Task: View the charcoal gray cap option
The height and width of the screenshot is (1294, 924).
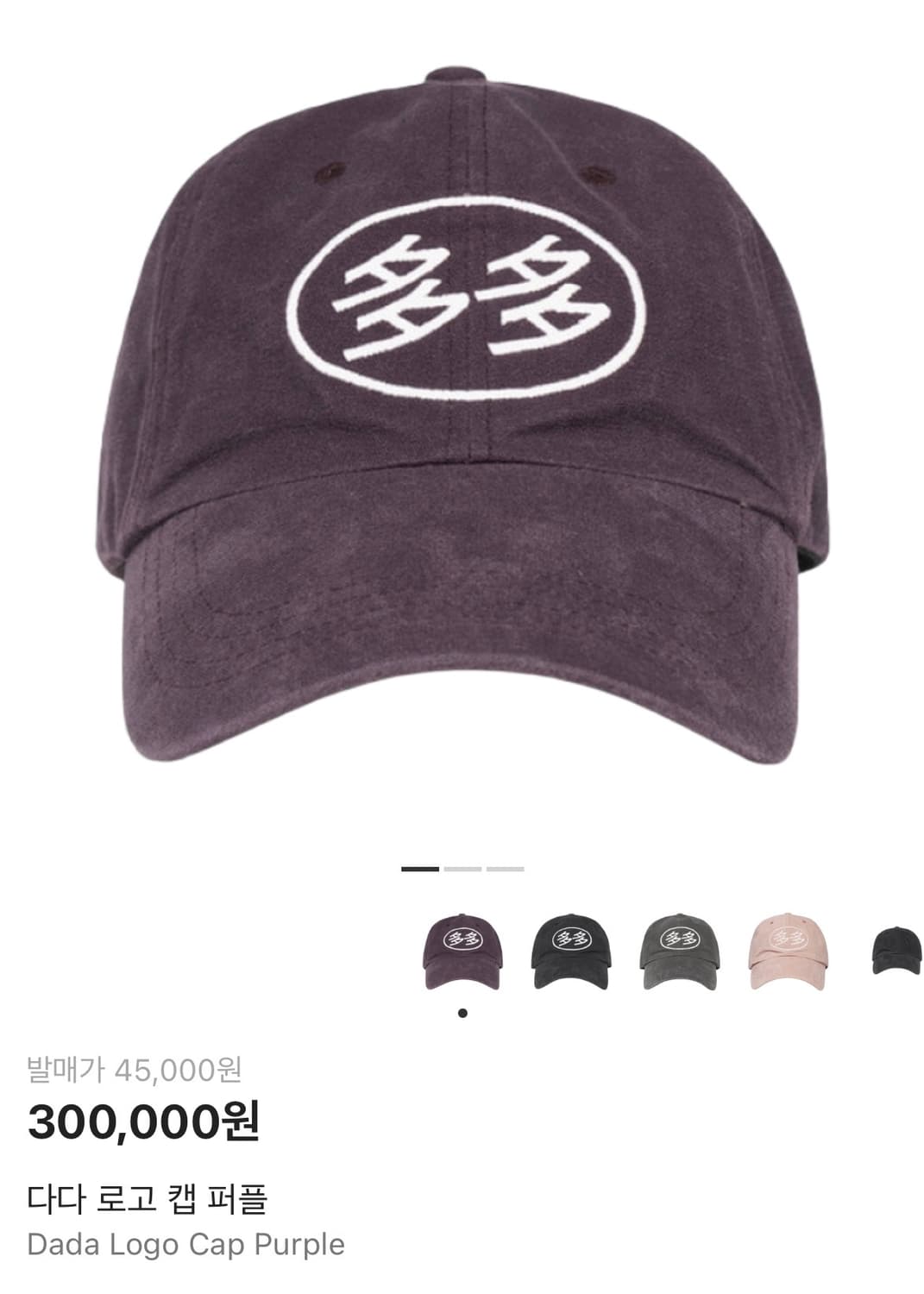Action: click(x=682, y=953)
